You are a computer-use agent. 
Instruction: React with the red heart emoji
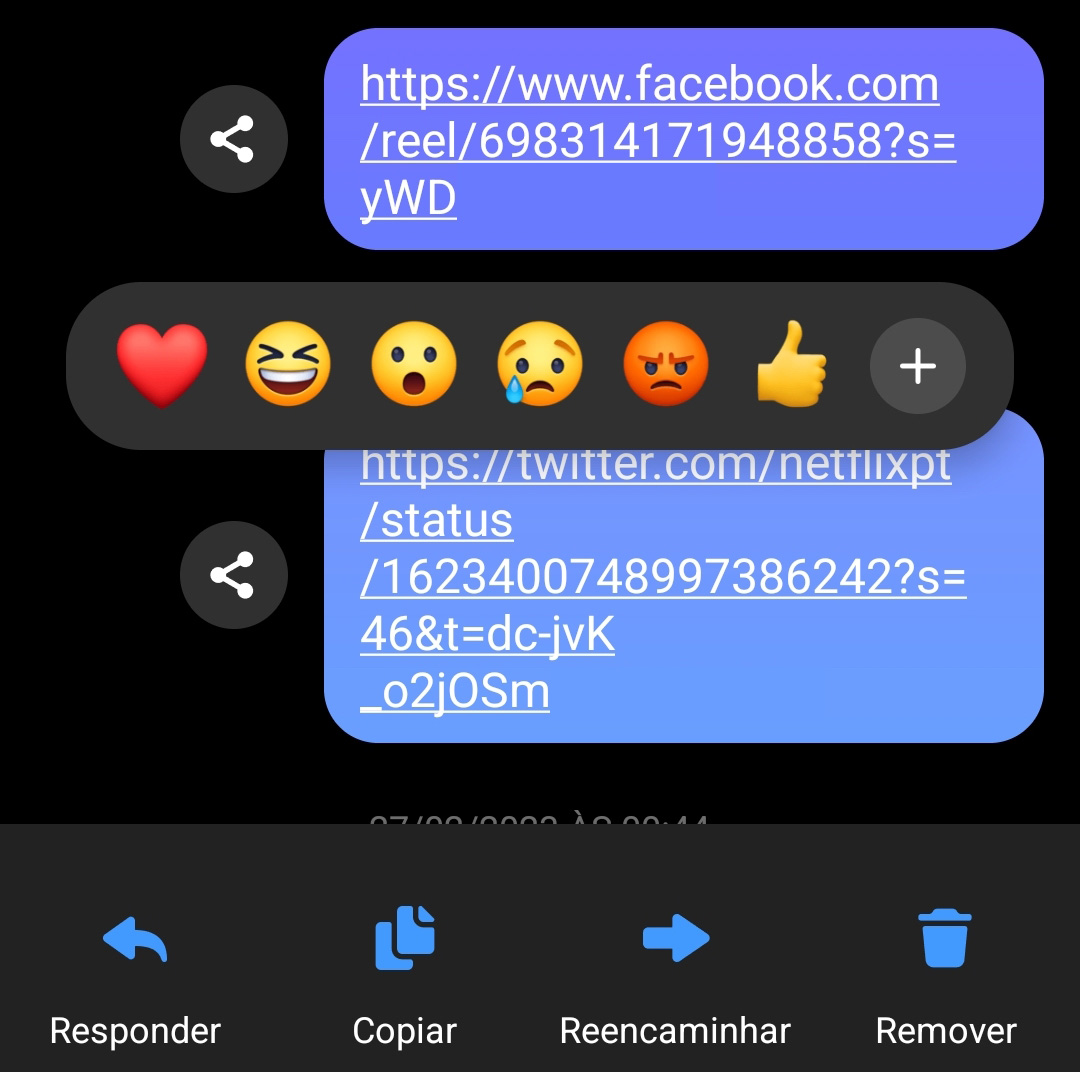pos(162,365)
